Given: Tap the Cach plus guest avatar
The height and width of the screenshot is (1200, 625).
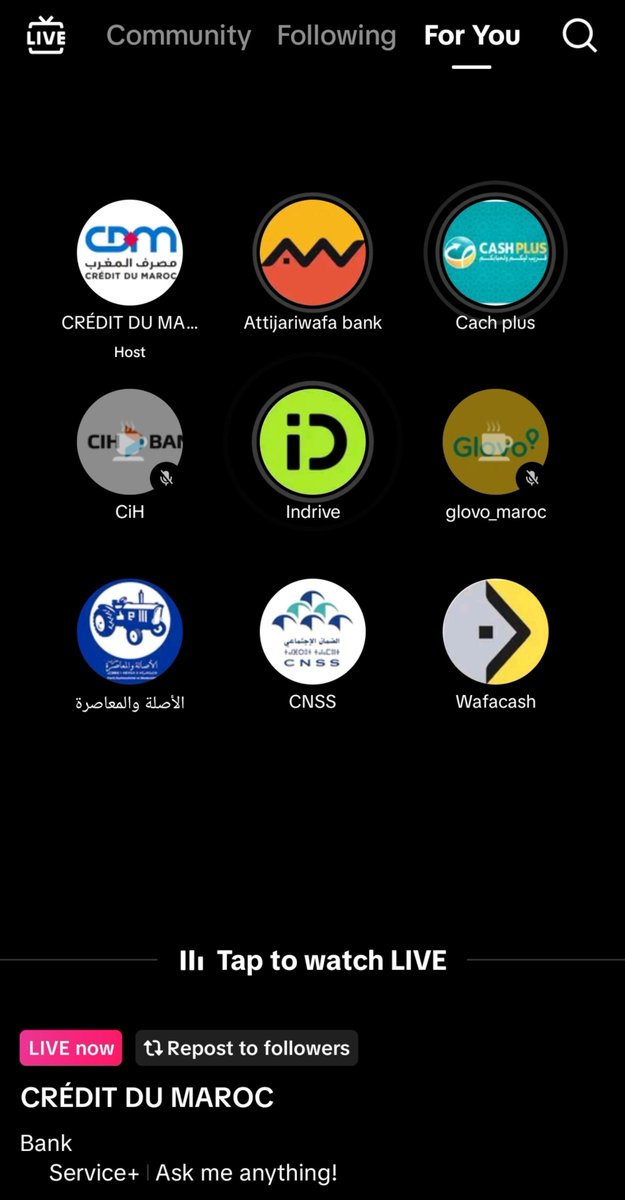Looking at the screenshot, I should [x=495, y=252].
